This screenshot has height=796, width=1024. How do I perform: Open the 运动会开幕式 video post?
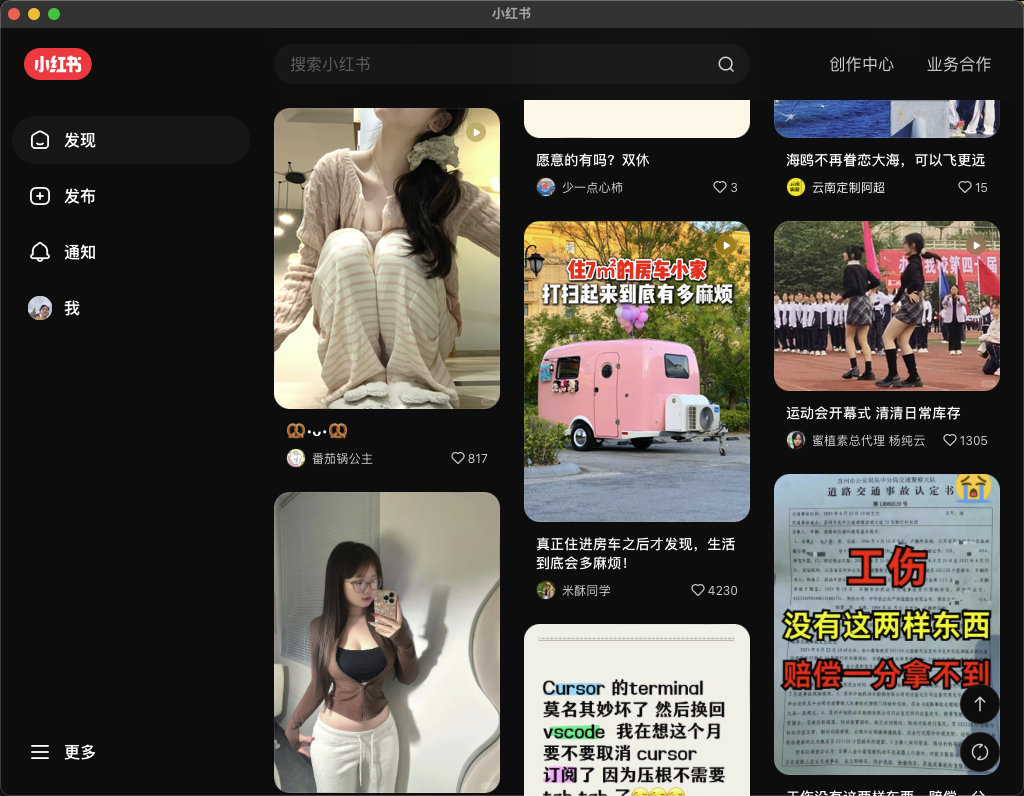click(887, 306)
